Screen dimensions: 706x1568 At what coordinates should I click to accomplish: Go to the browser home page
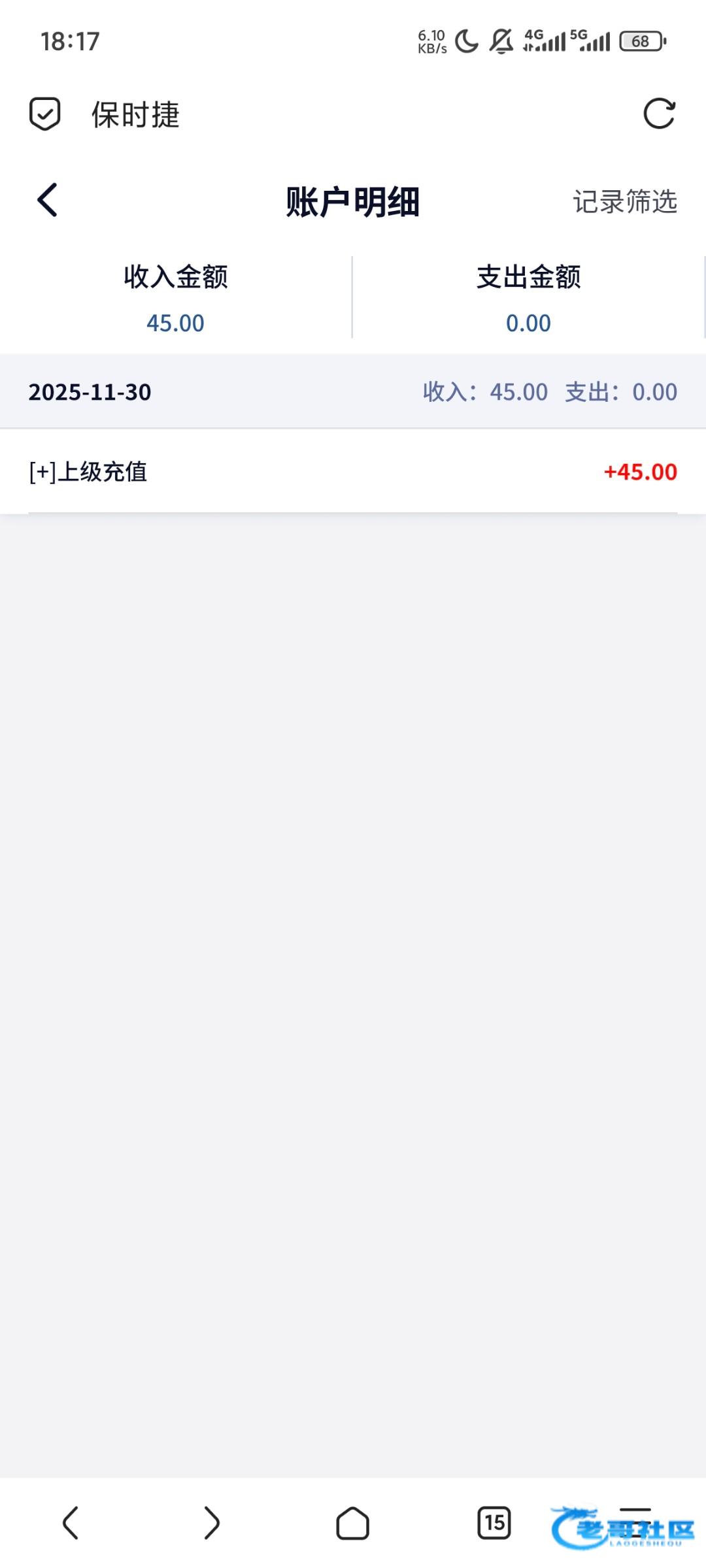[x=353, y=1524]
